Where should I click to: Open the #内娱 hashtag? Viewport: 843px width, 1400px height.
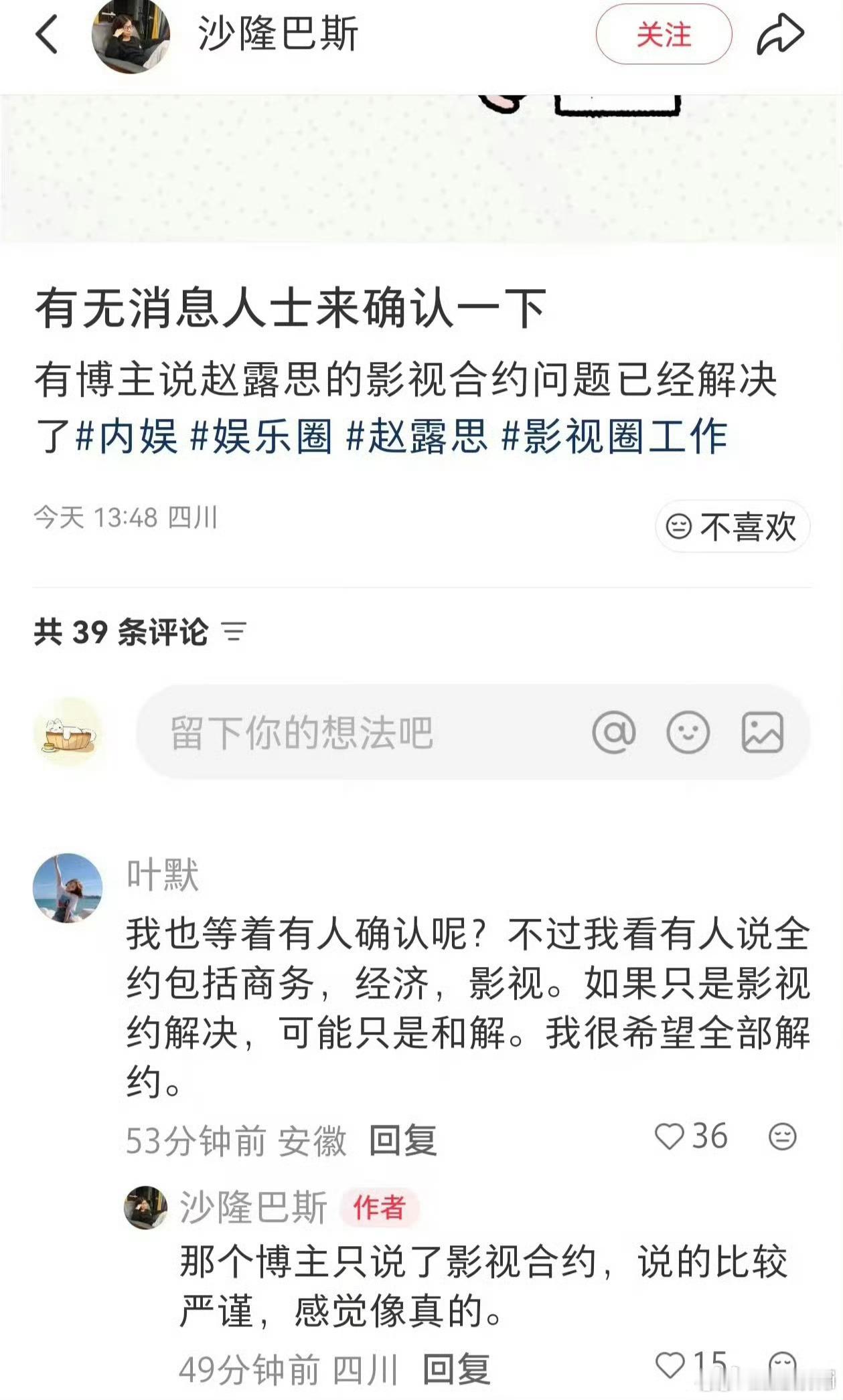pos(127,437)
